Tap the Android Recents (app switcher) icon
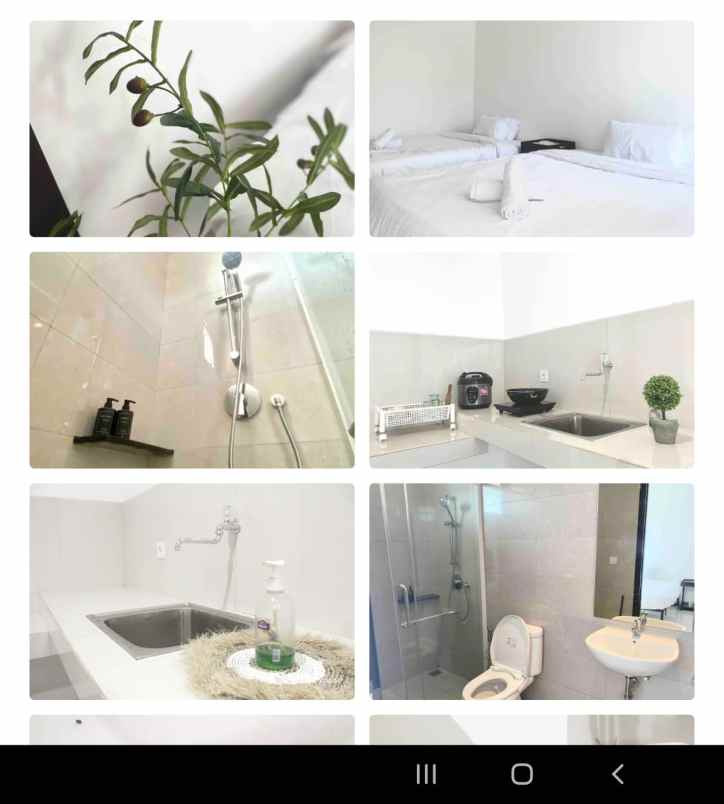Screen dimensions: 724x804 coord(426,773)
